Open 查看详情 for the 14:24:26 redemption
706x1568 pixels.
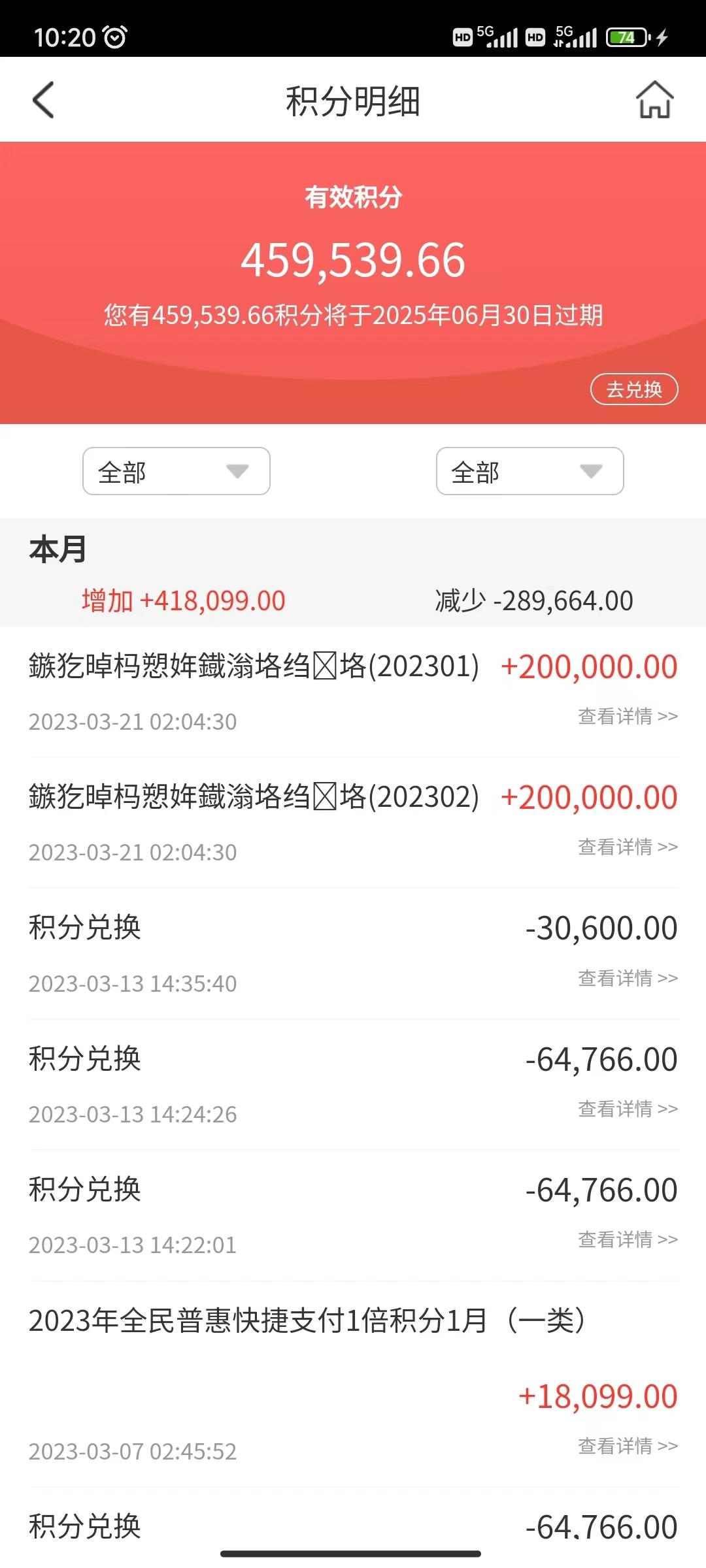(628, 1109)
